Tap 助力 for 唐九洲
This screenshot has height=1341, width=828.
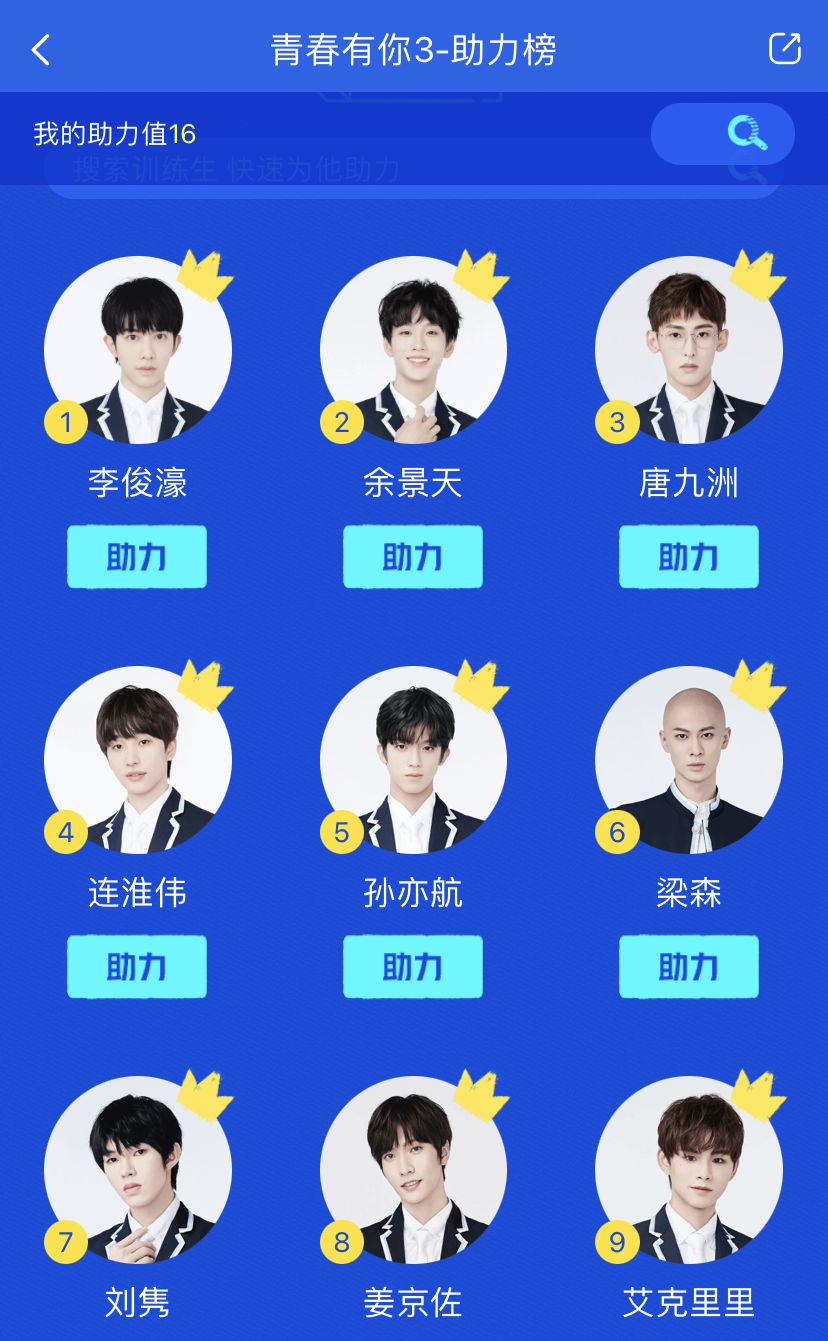coord(689,557)
